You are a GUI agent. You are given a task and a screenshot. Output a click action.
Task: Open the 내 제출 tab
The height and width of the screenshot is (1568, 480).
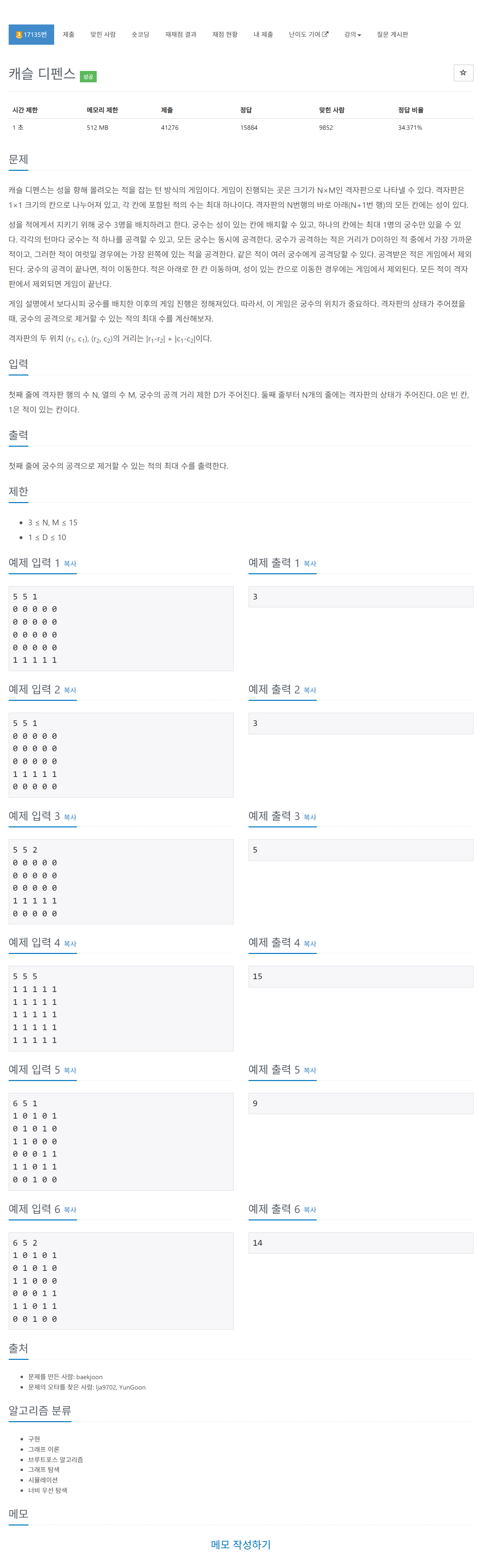click(x=263, y=35)
